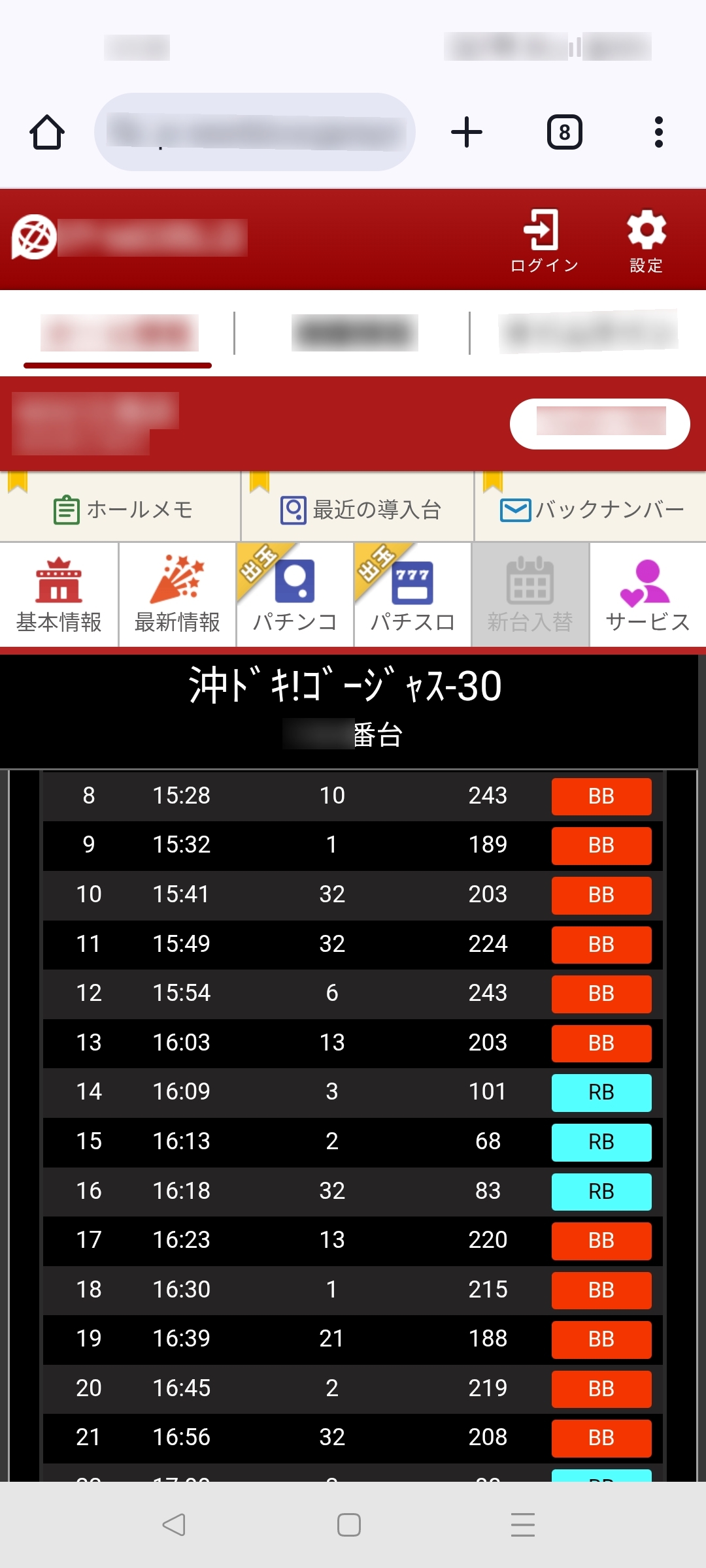Open the パチンコ section
Screen dimensions: 706x1568
[295, 595]
